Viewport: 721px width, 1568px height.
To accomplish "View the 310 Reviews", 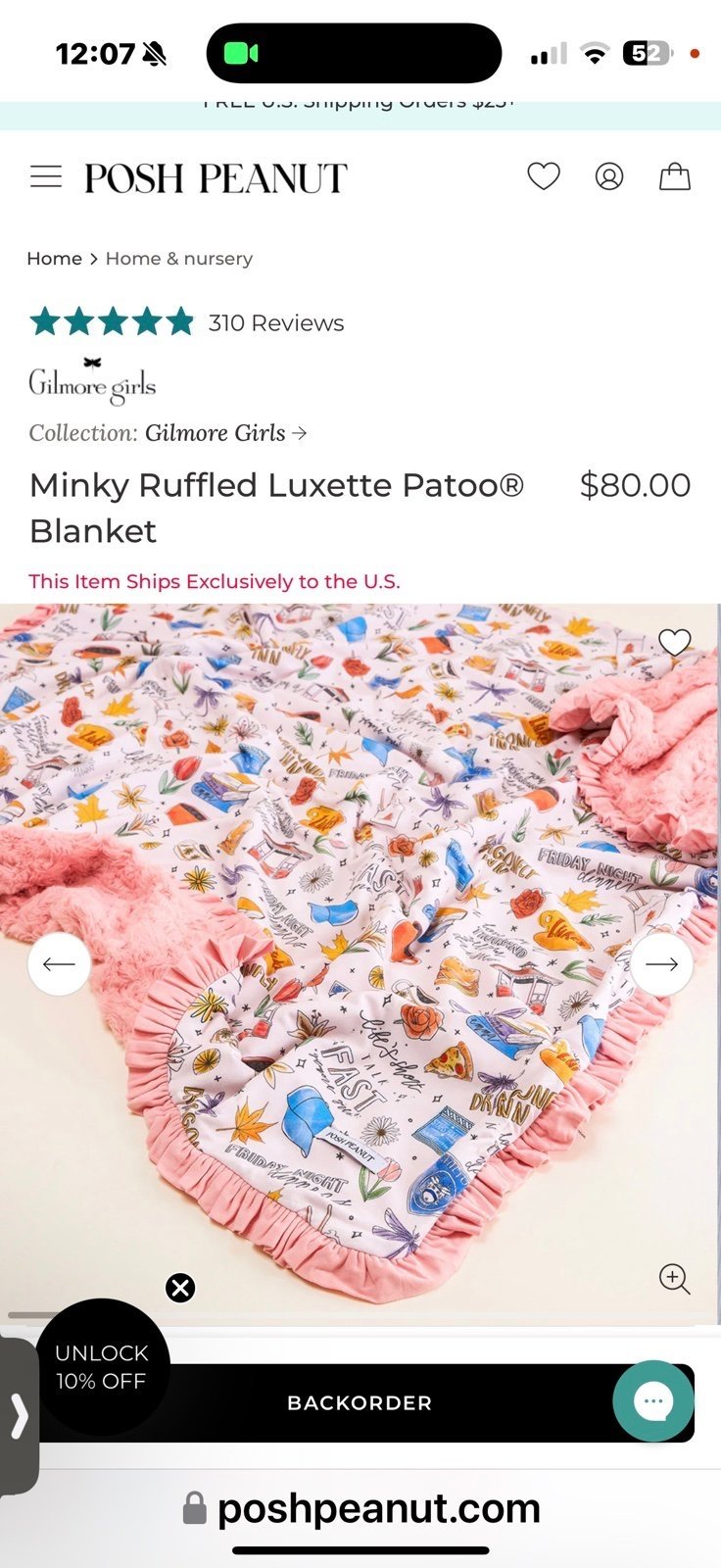I will 276,323.
